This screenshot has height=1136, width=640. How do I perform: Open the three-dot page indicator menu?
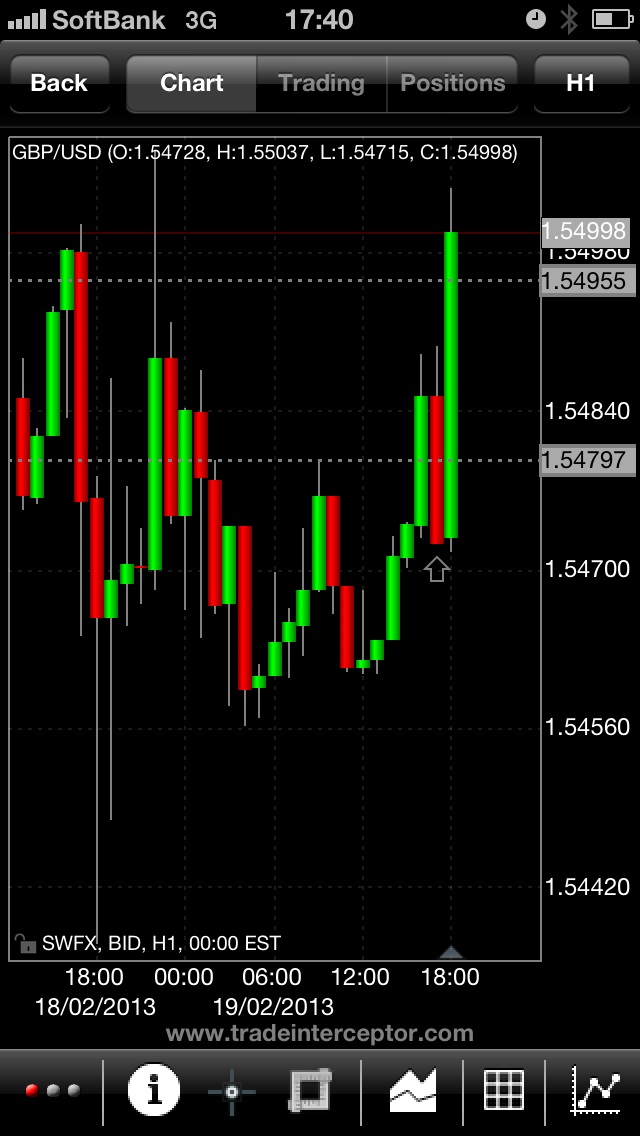click(x=53, y=1090)
